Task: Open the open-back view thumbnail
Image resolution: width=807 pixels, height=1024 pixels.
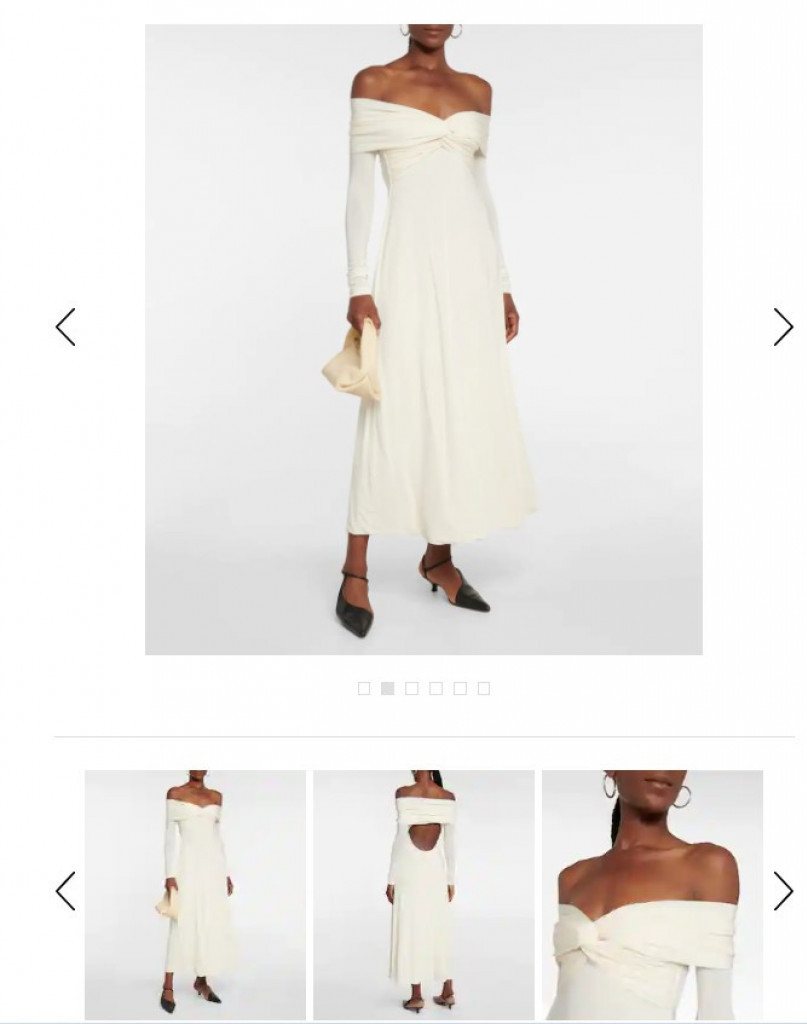Action: pyautogui.click(x=423, y=894)
